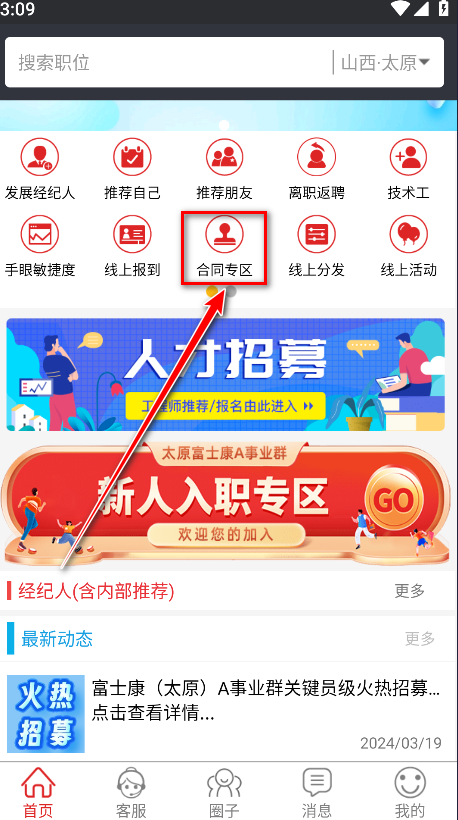Open 推荐朋友
Image resolution: width=458 pixels, height=820 pixels.
point(224,169)
